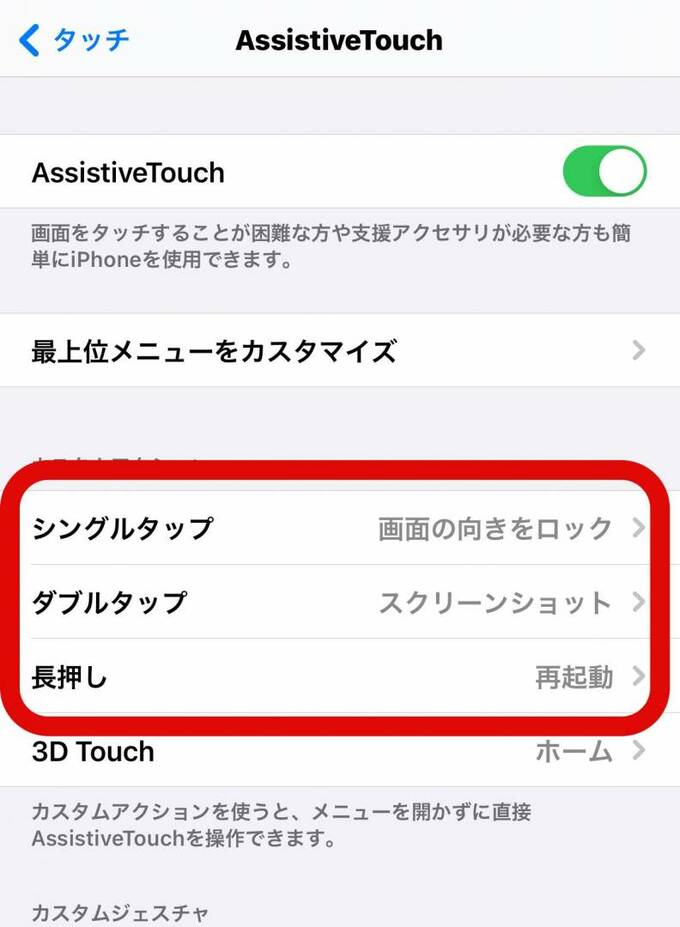Open the ダブルタップ action setting
This screenshot has width=680, height=927.
pos(339,603)
